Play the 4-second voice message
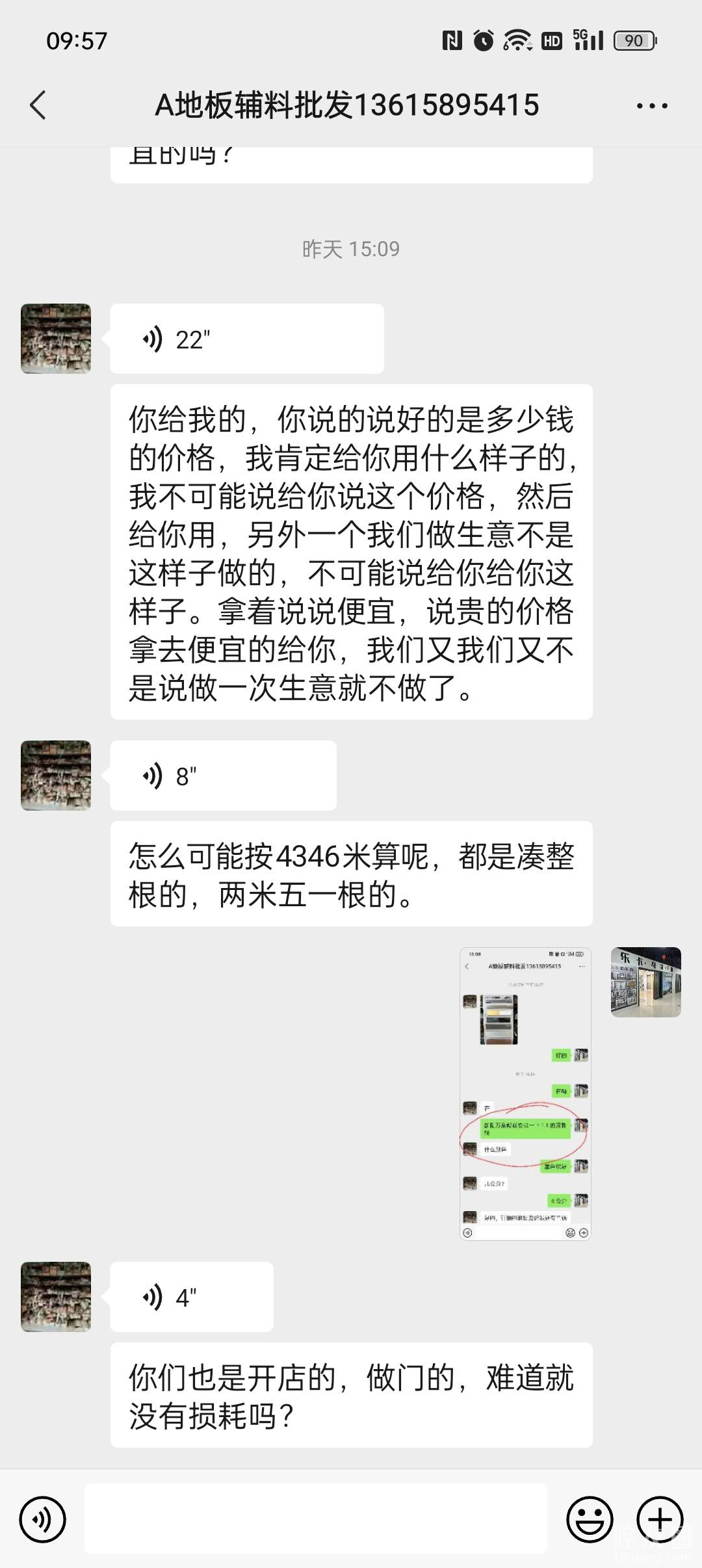702x1568 pixels. click(x=192, y=1298)
